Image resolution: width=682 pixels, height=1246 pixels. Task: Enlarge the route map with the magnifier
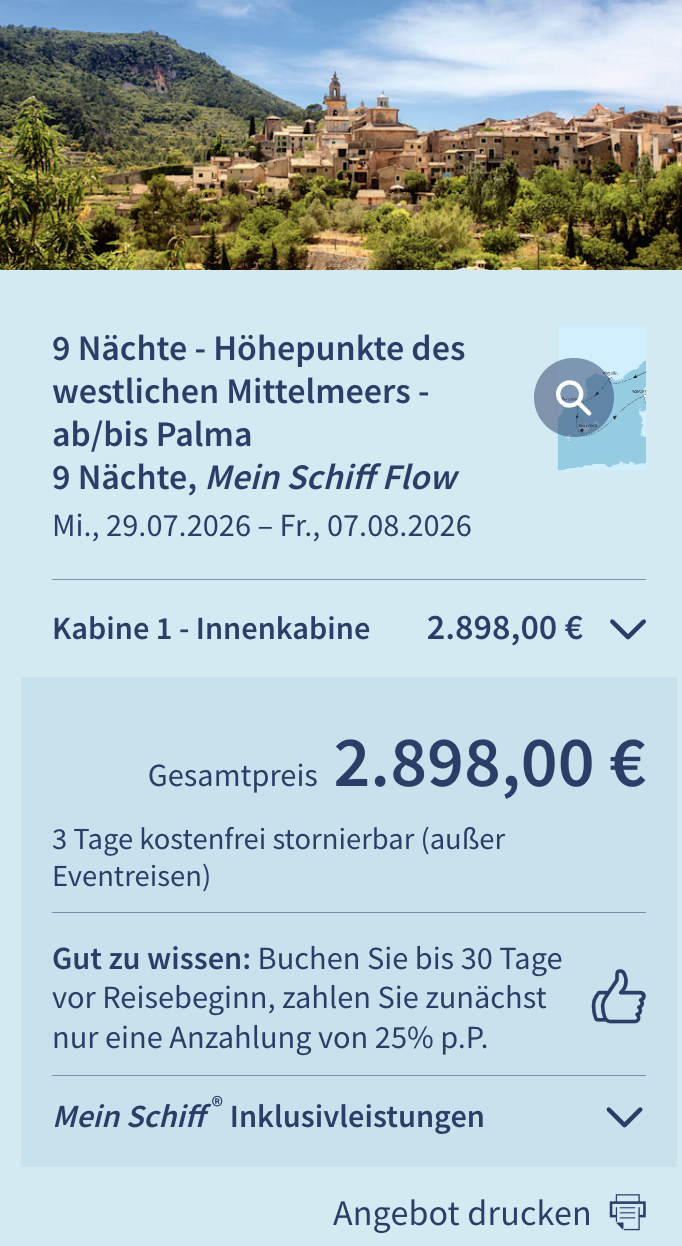573,396
